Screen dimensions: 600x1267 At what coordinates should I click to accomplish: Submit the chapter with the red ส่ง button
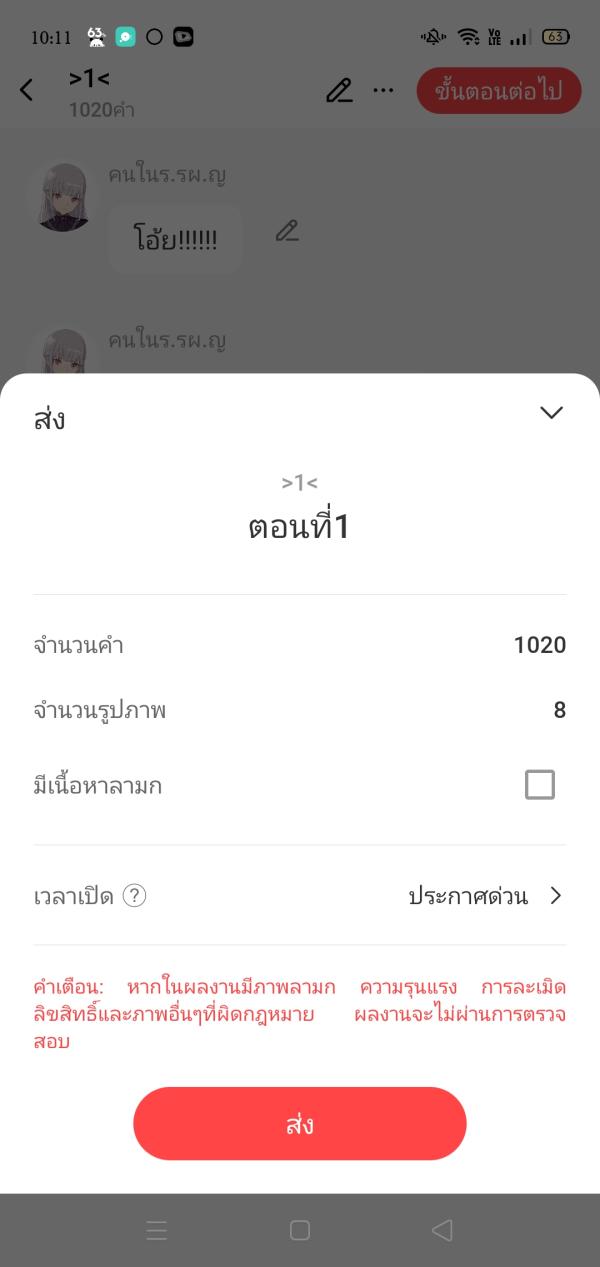point(300,1124)
